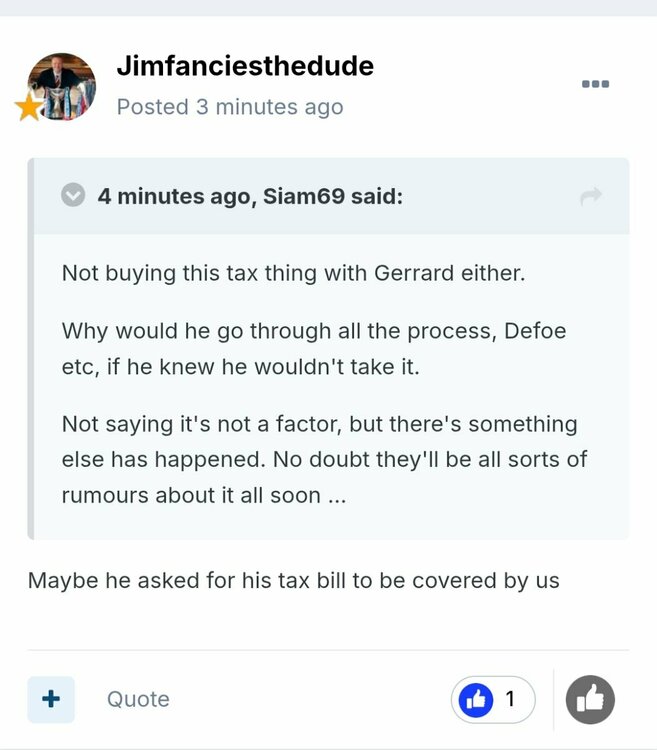The image size is (657, 750).
Task: Jump to Siam69's original post arrow
Action: click(x=591, y=196)
